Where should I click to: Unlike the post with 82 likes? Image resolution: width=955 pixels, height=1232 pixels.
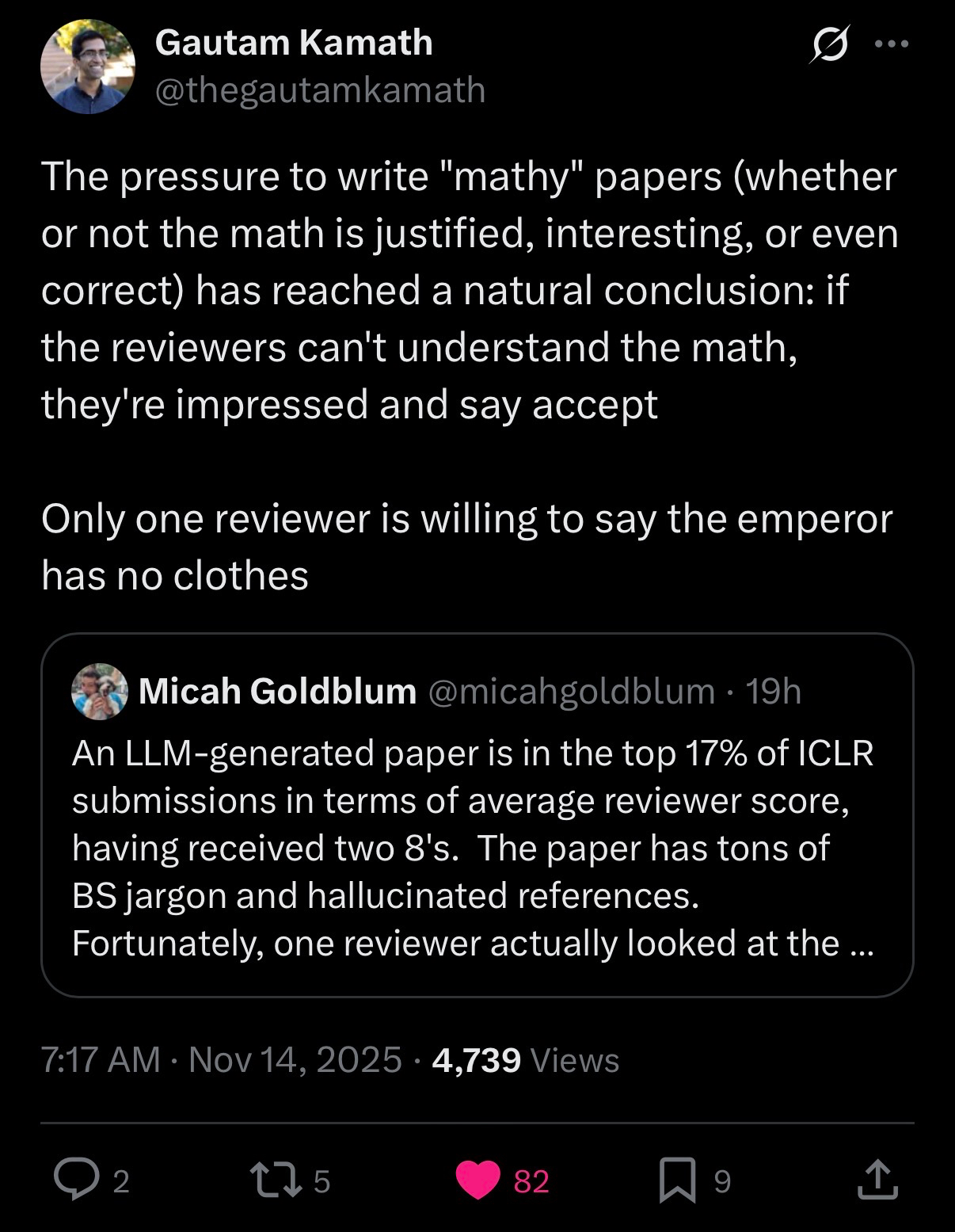tap(479, 1181)
